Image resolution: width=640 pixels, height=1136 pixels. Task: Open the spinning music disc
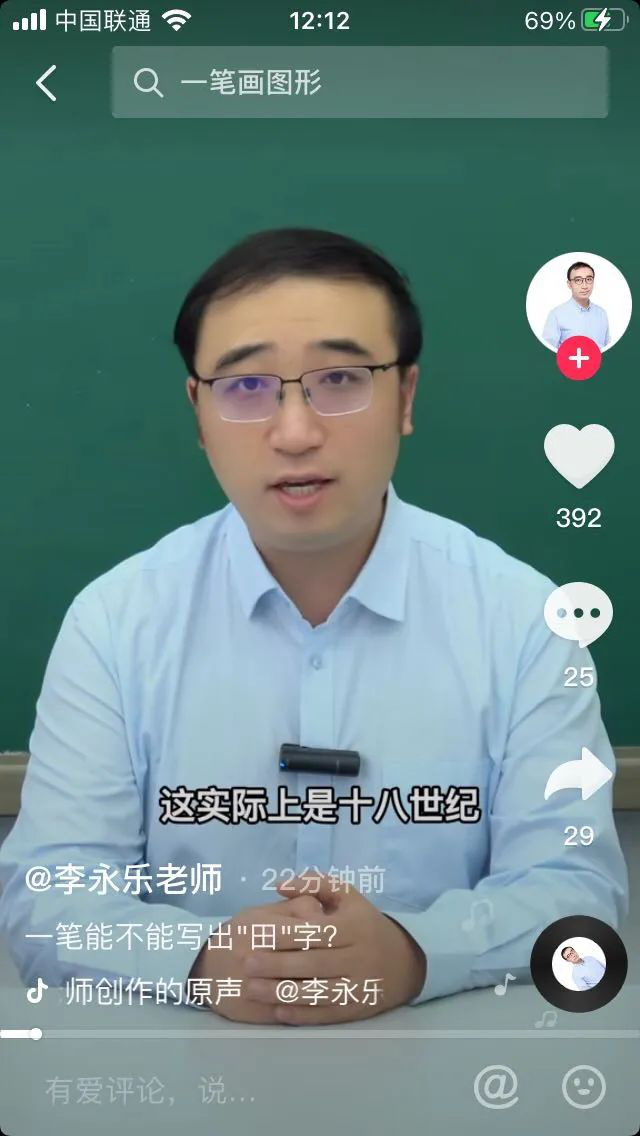579,964
